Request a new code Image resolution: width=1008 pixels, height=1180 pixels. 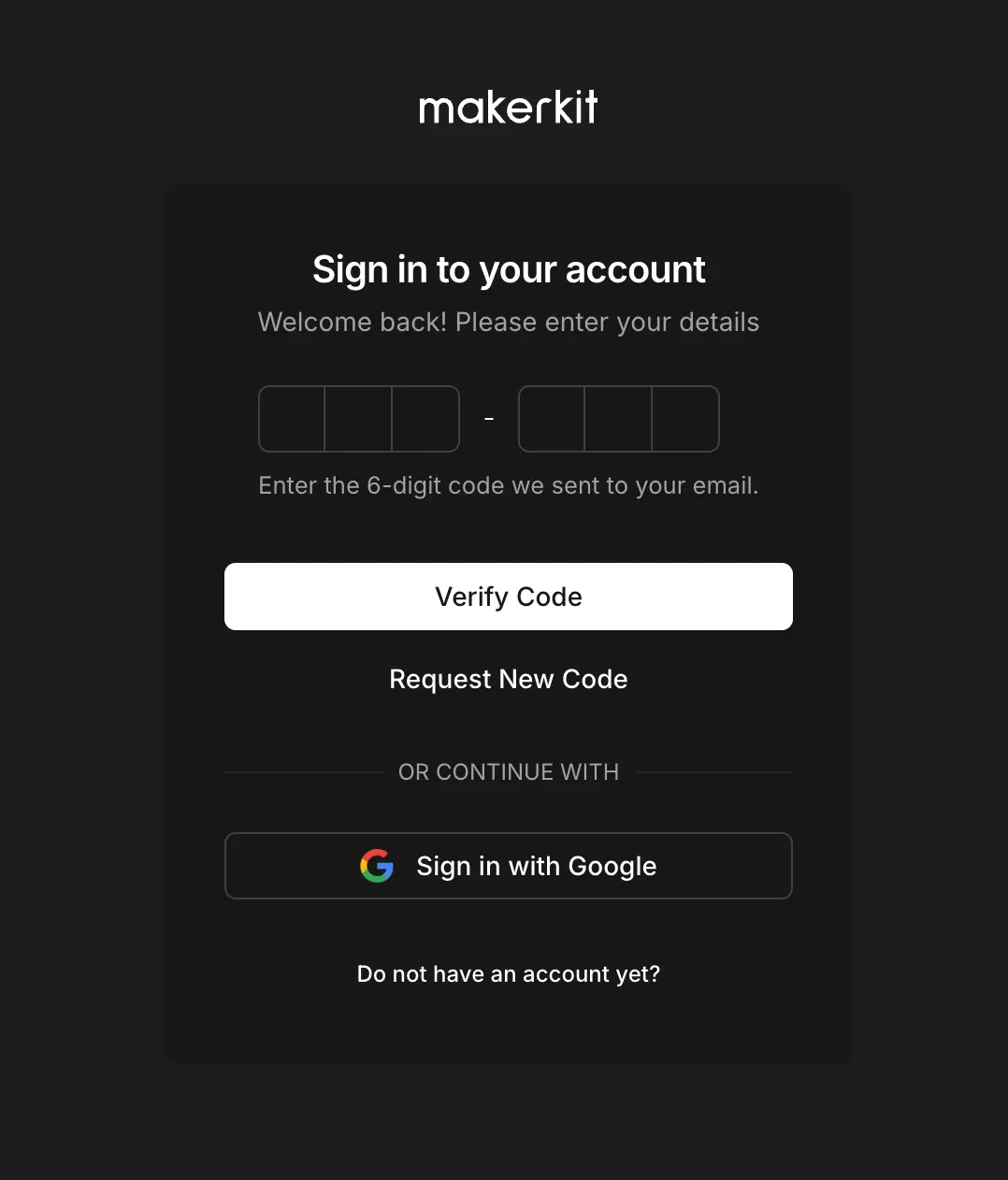pos(508,679)
